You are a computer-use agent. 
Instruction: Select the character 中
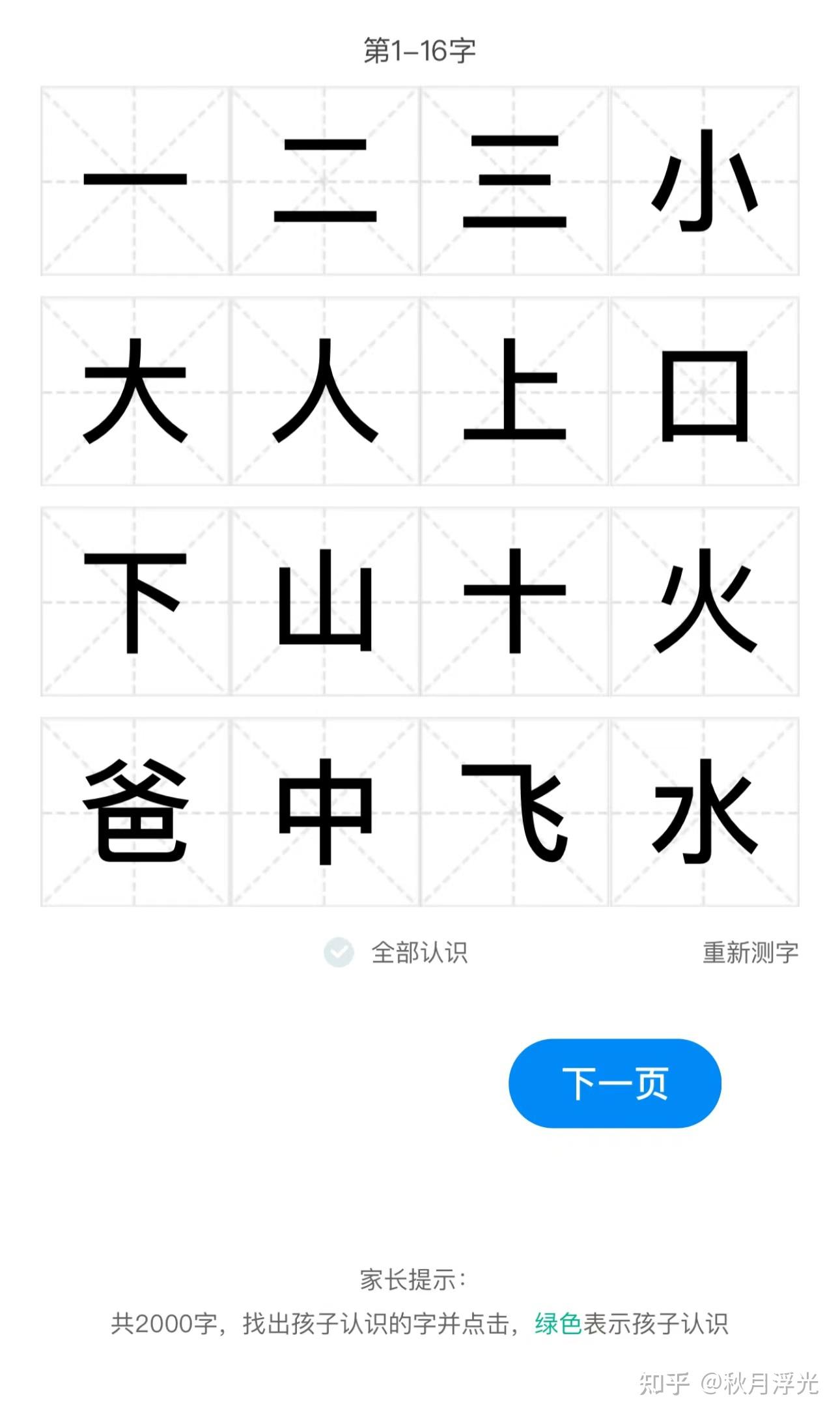click(325, 812)
